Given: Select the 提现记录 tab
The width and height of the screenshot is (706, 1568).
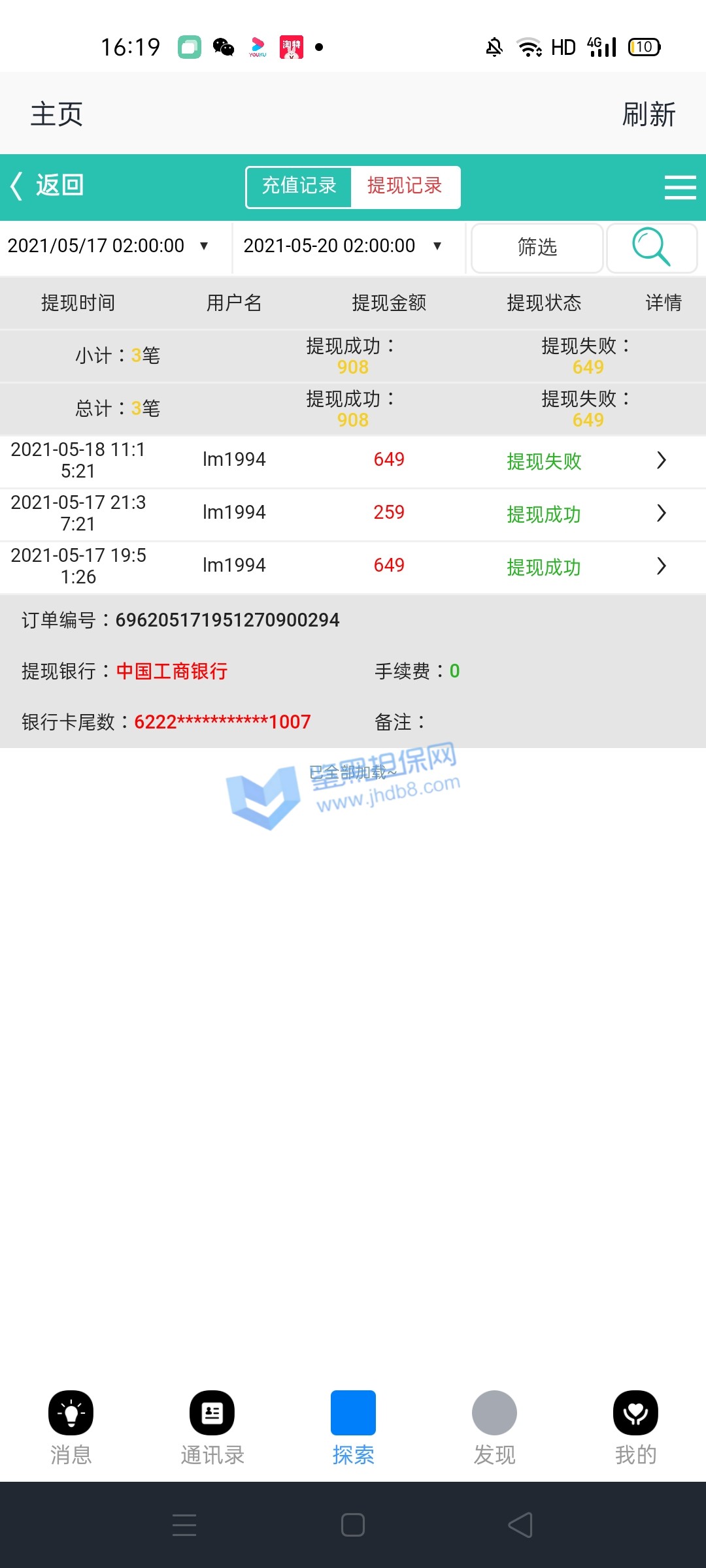Looking at the screenshot, I should pyautogui.click(x=405, y=186).
